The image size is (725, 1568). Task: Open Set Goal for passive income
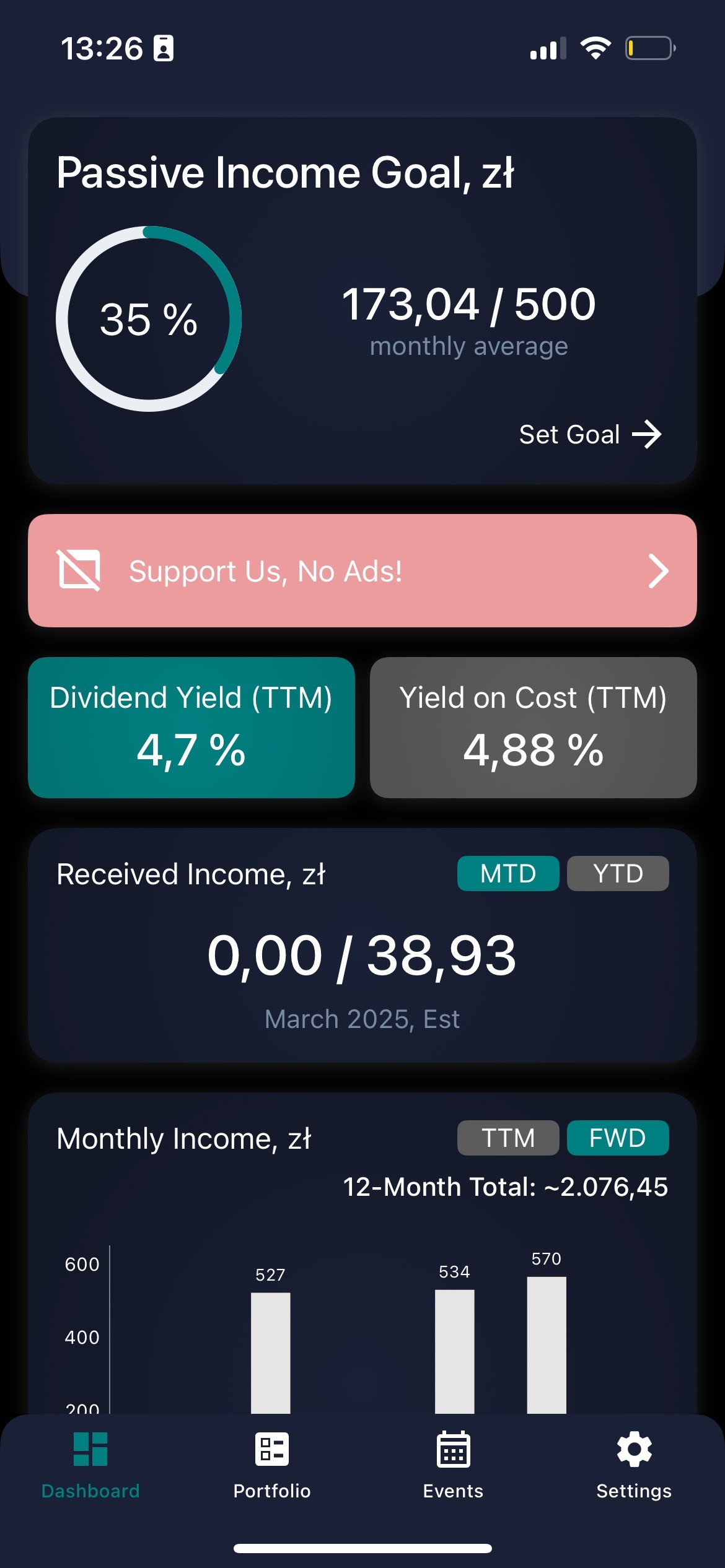[x=590, y=434]
